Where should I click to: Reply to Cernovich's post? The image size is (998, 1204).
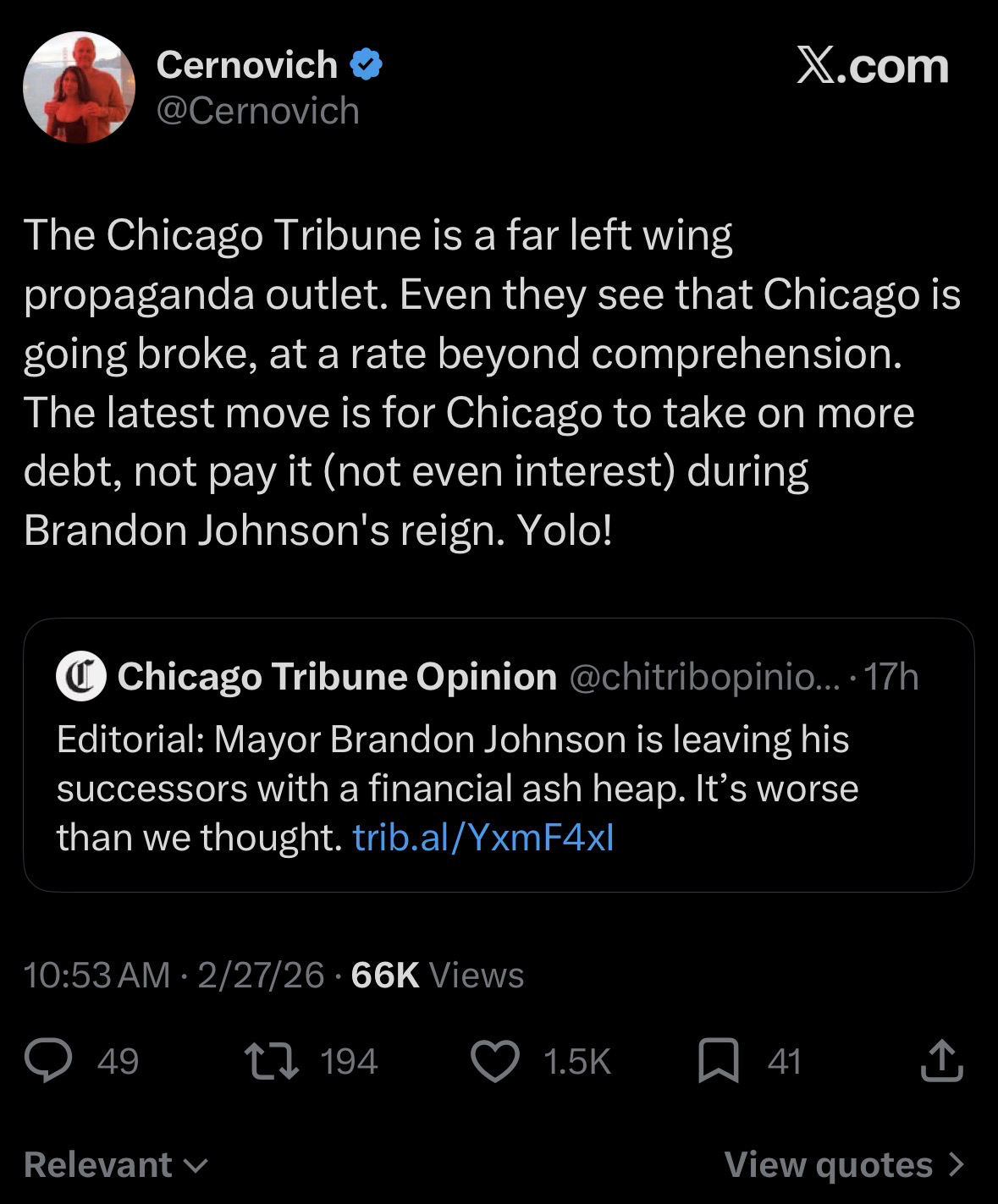[x=48, y=1061]
